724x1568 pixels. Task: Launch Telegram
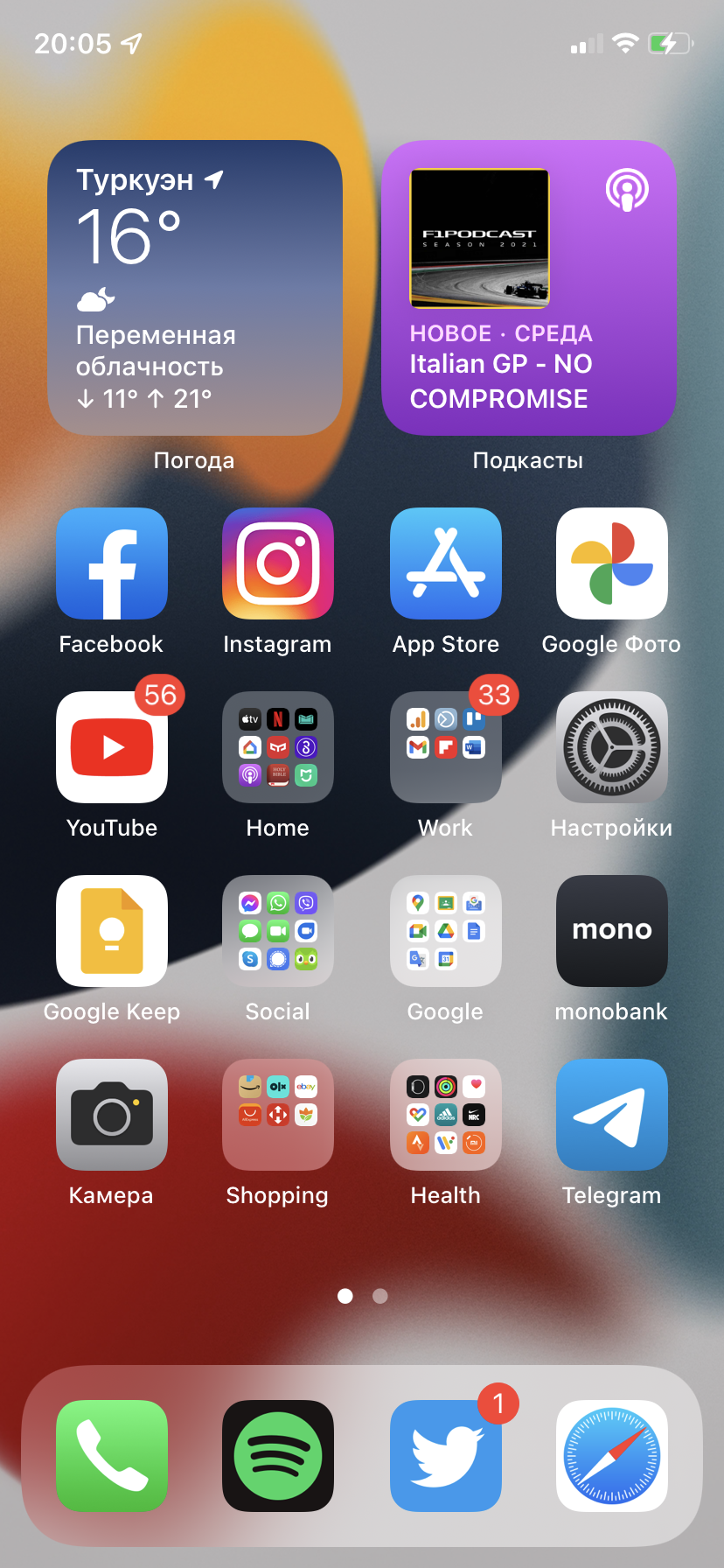coord(612,1115)
